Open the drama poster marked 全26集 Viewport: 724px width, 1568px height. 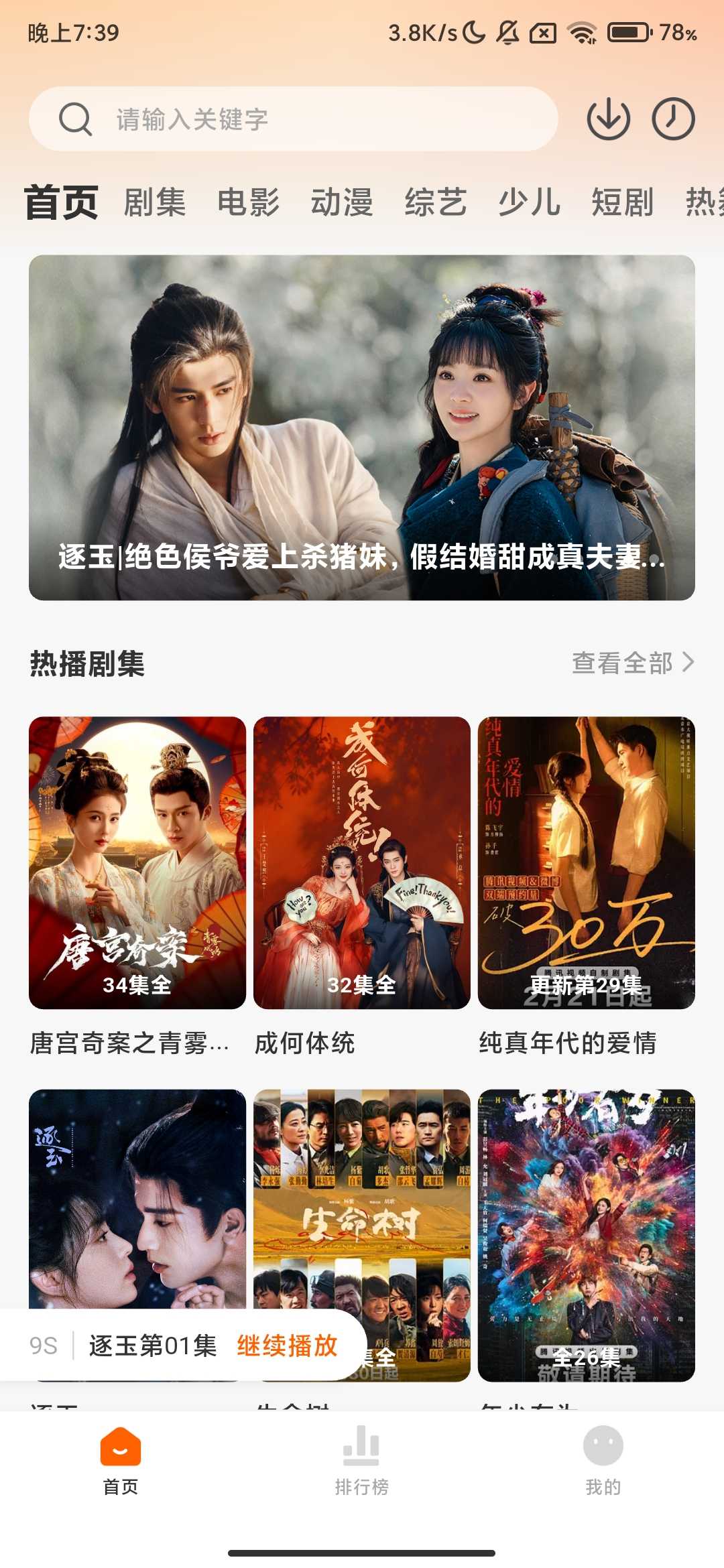[x=586, y=1234]
